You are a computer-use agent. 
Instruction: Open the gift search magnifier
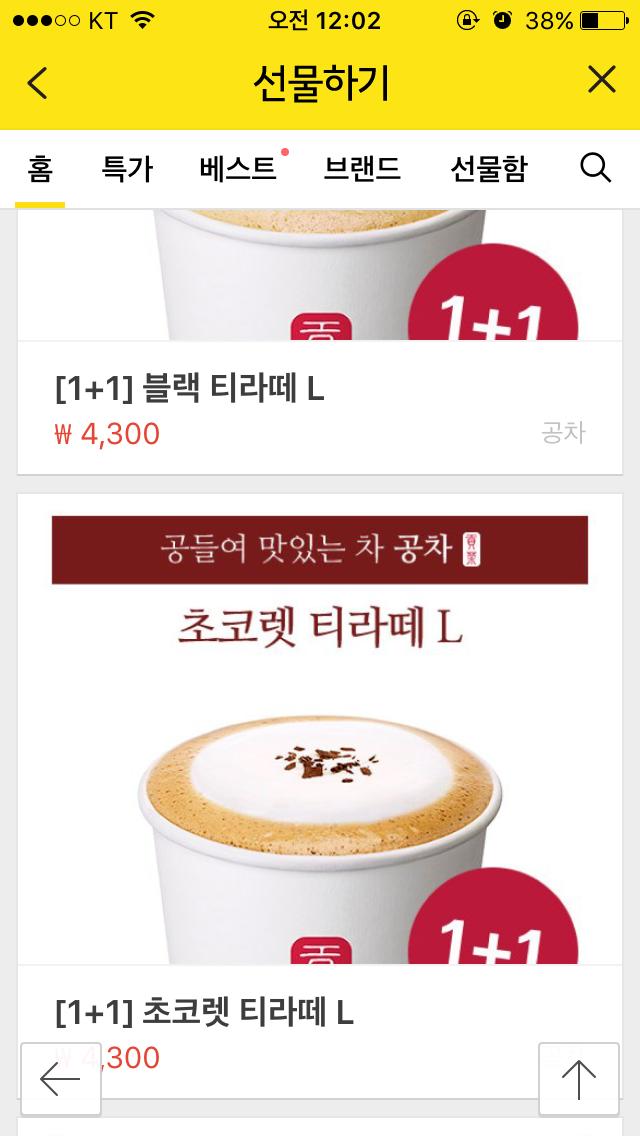coord(595,169)
